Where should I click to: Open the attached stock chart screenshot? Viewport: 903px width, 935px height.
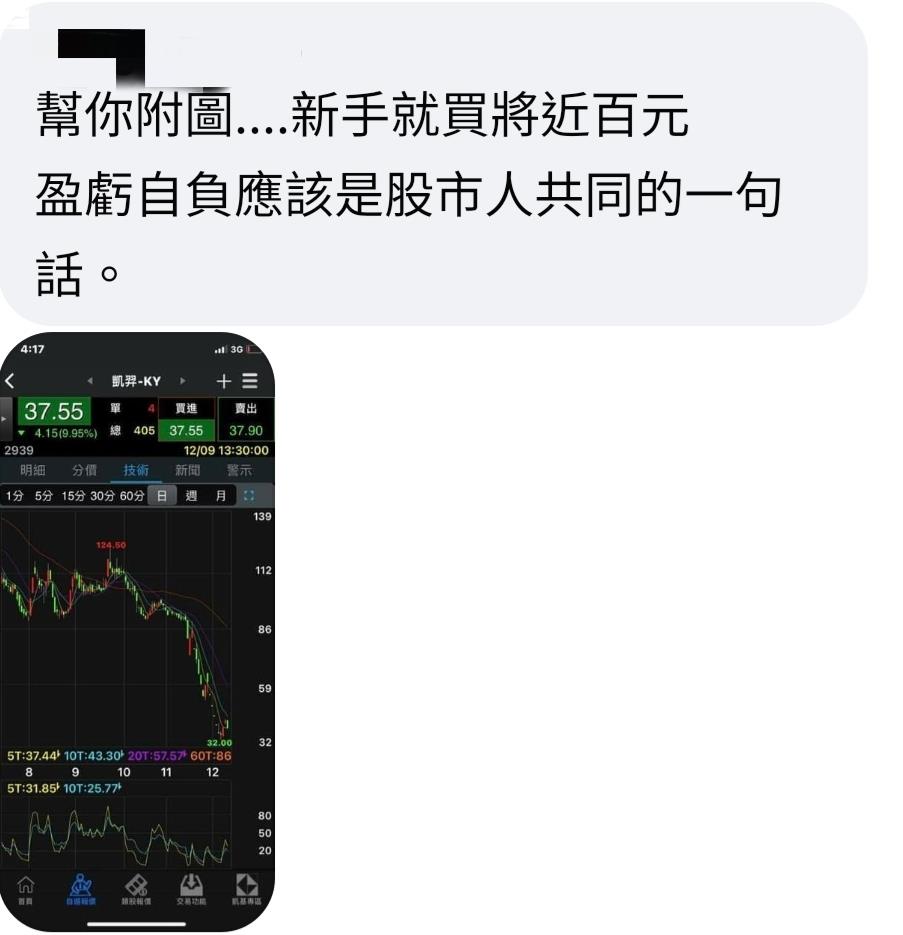point(137,630)
